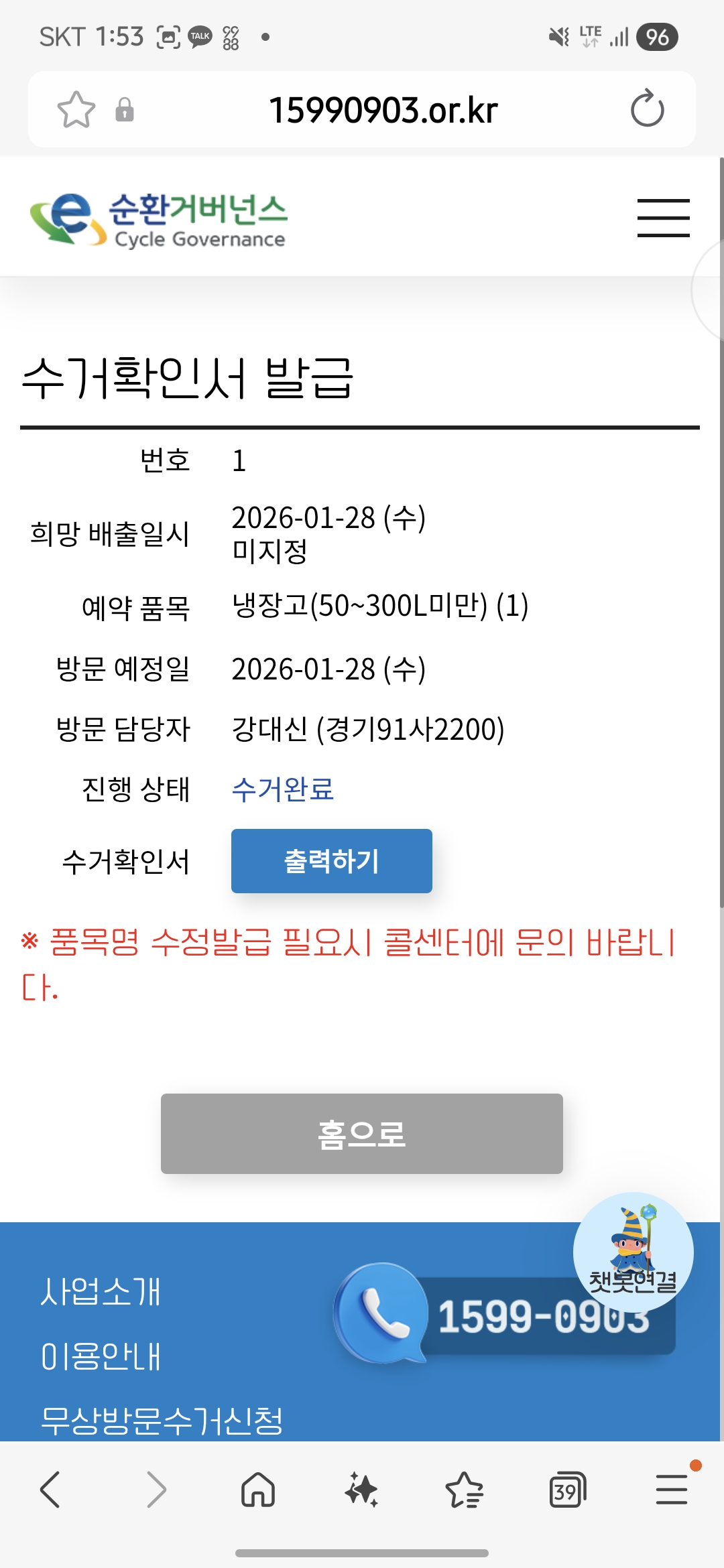This screenshot has width=724, height=1568.
Task: Open the 이용안내 footer link
Action: pyautogui.click(x=101, y=1356)
